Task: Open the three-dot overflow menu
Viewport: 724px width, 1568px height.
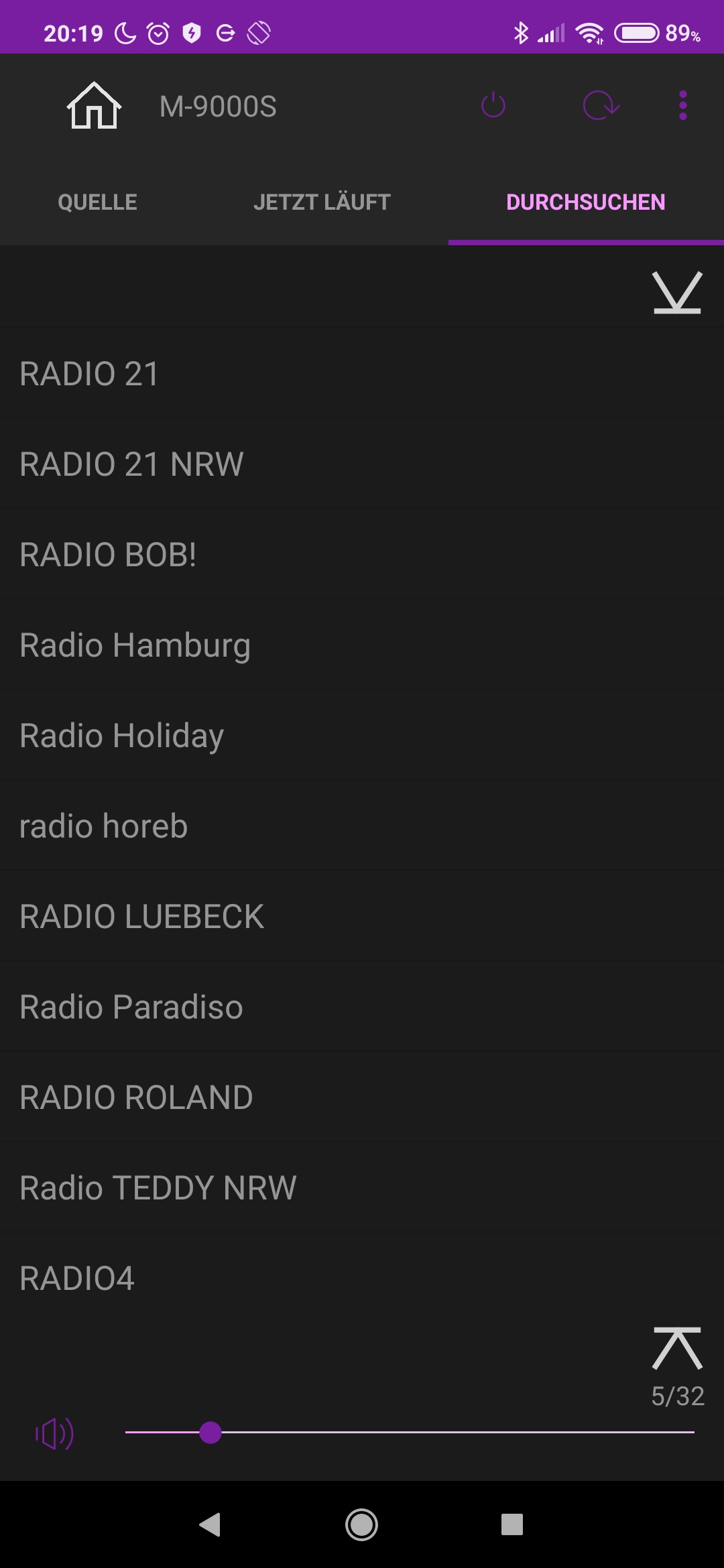Action: tap(682, 105)
